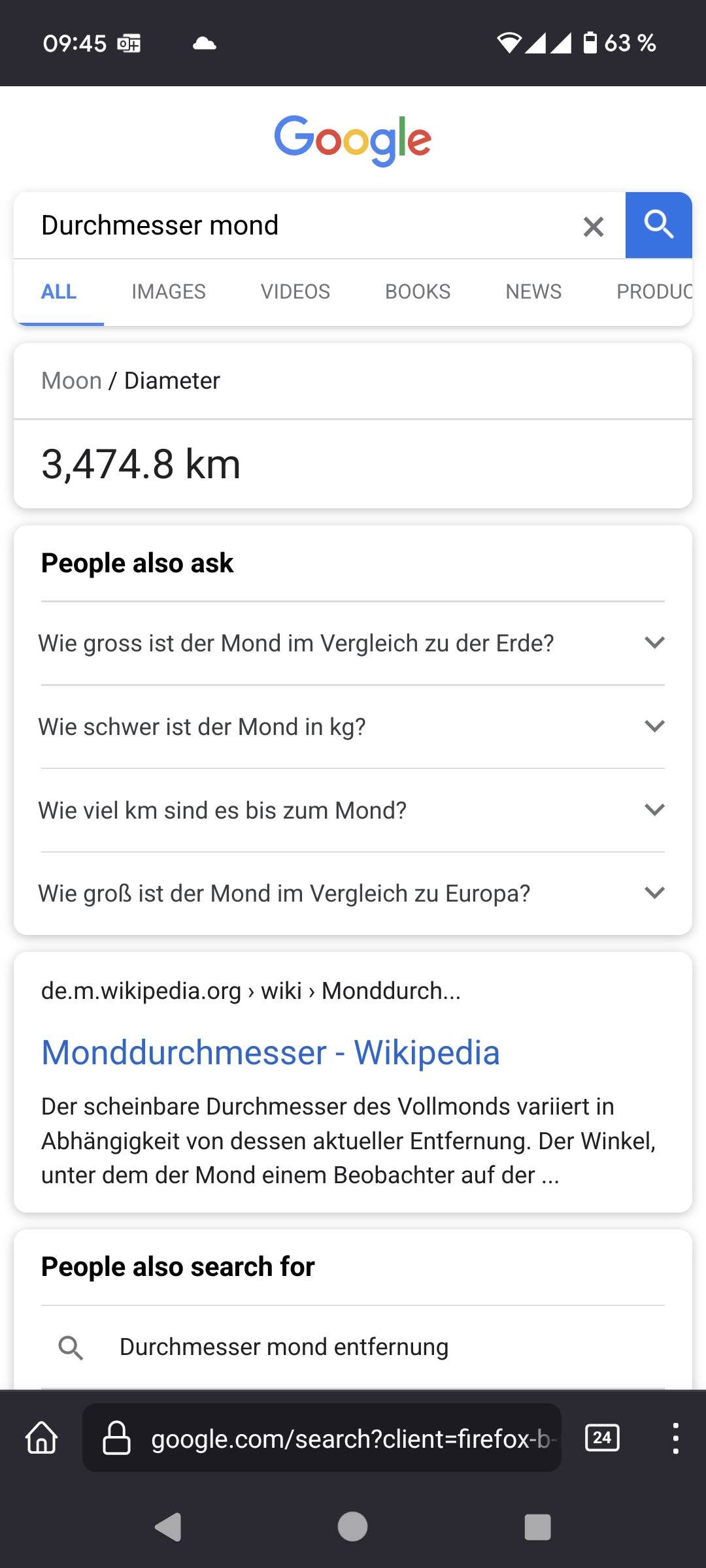706x1568 pixels.
Task: Open the browser three-dot menu
Action: [675, 1438]
